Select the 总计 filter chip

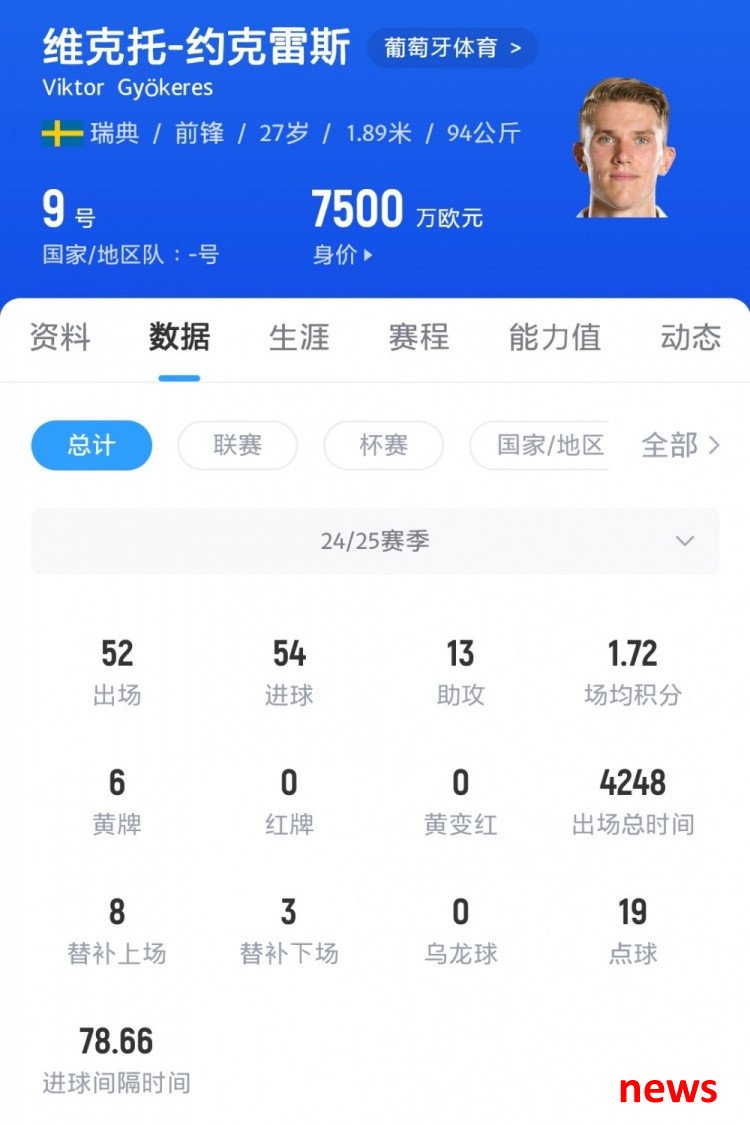tap(91, 445)
